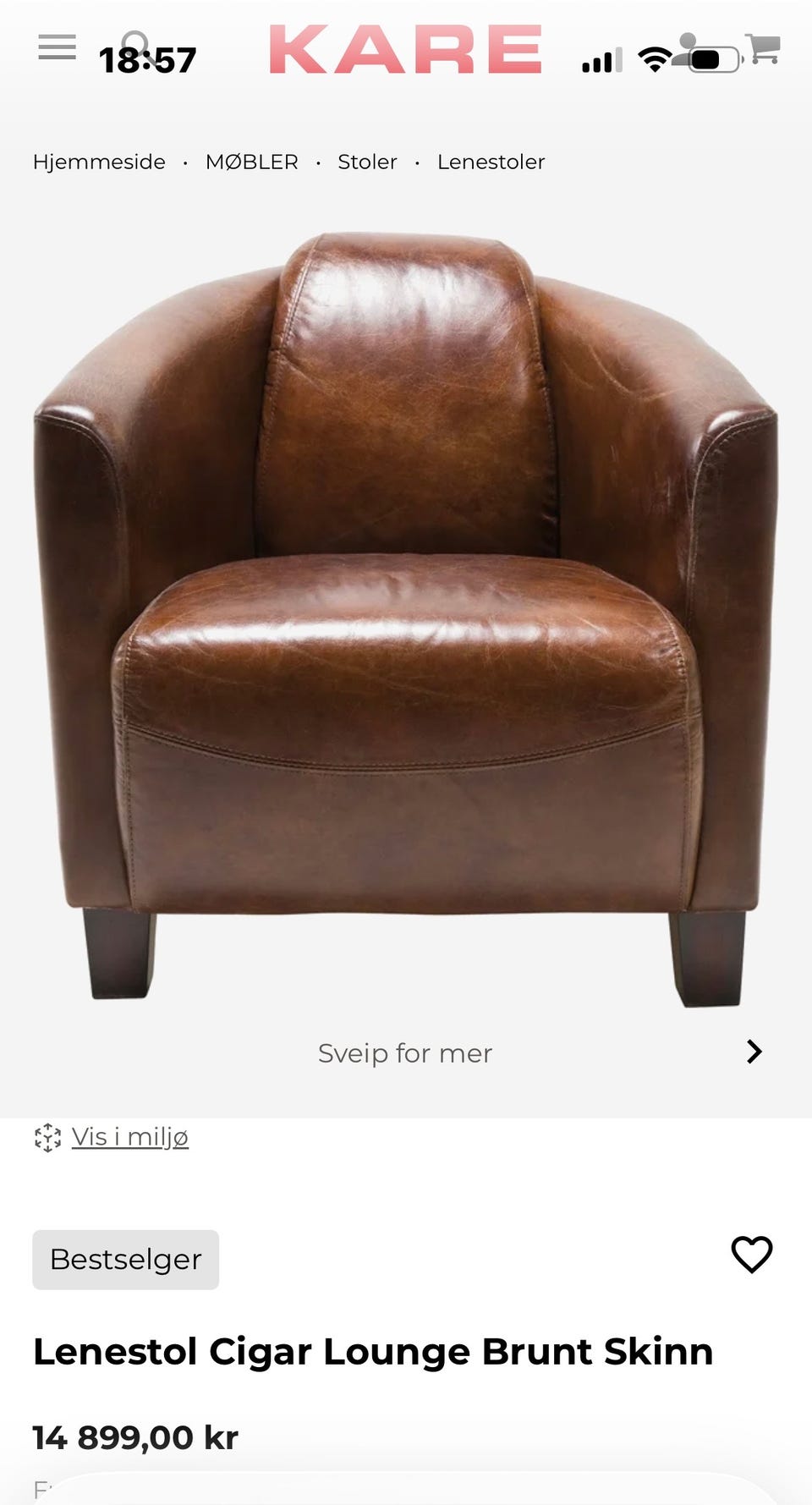812x1505 pixels.
Task: Open the shopping cart
Action: click(763, 49)
